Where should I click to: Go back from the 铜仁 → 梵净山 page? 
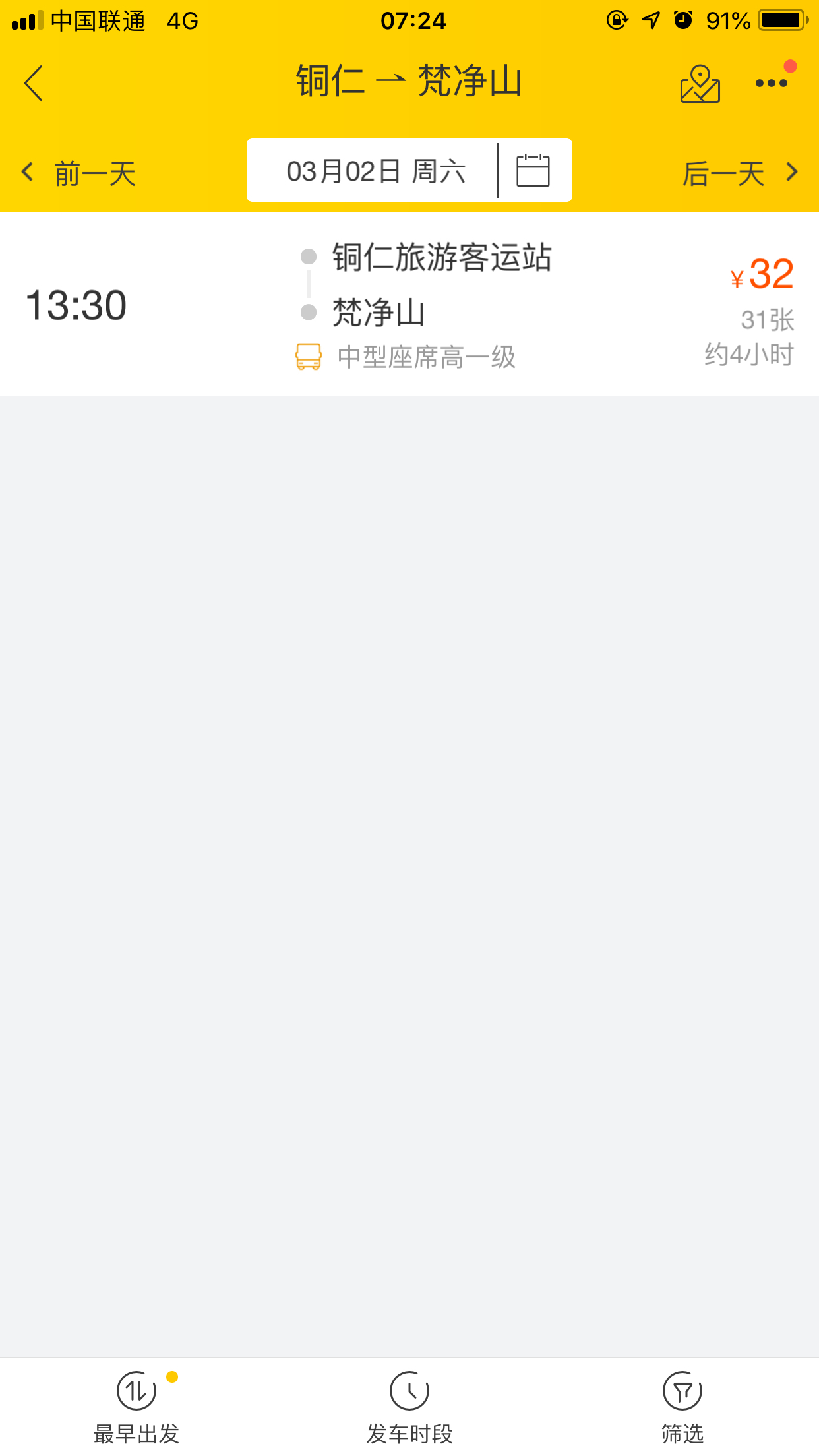click(x=33, y=83)
